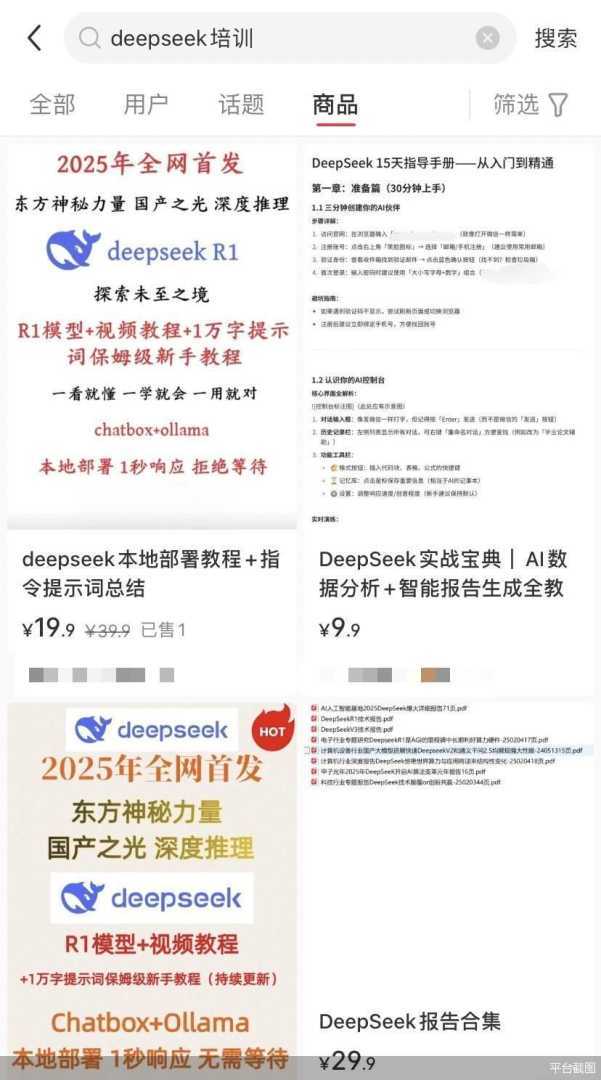Clear the search text
601x1080 pixels.
[x=487, y=38]
